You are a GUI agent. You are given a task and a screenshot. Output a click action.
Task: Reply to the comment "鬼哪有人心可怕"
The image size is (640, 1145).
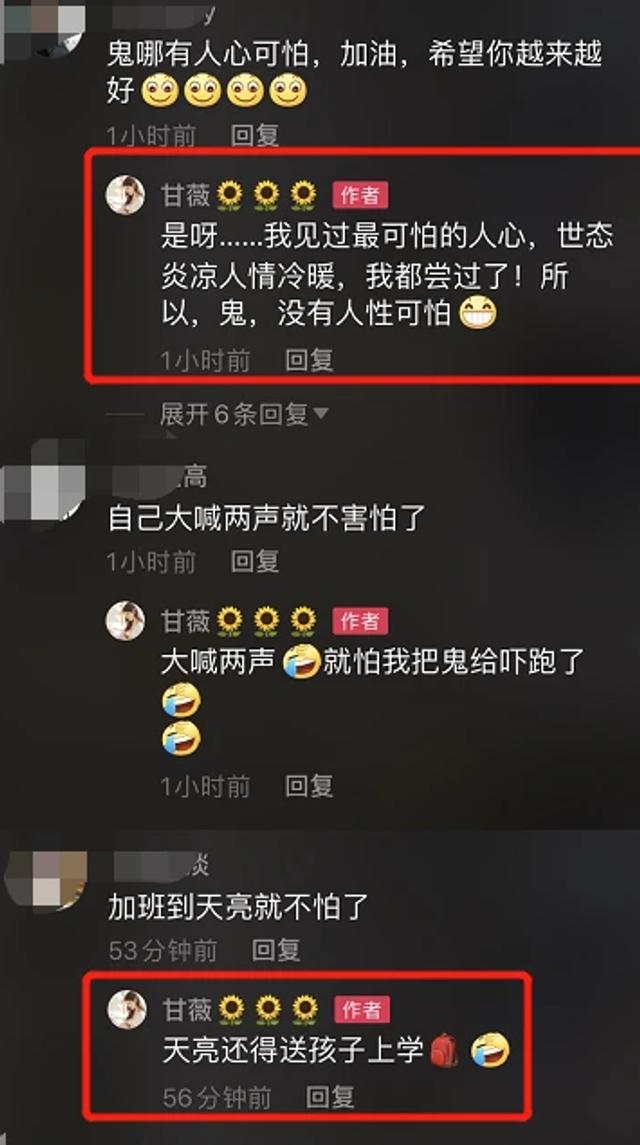click(x=254, y=134)
